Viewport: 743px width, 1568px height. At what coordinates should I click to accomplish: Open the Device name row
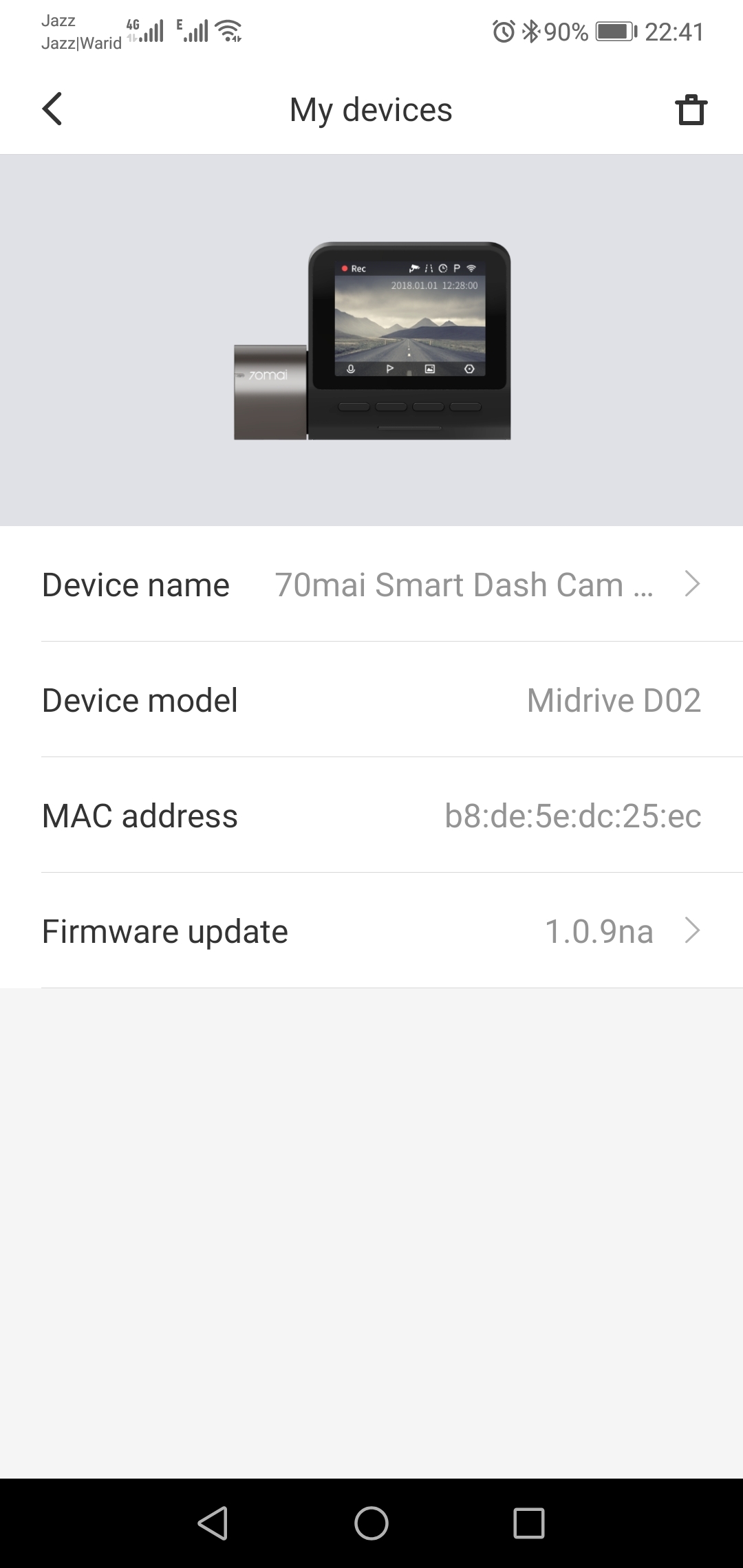[371, 585]
